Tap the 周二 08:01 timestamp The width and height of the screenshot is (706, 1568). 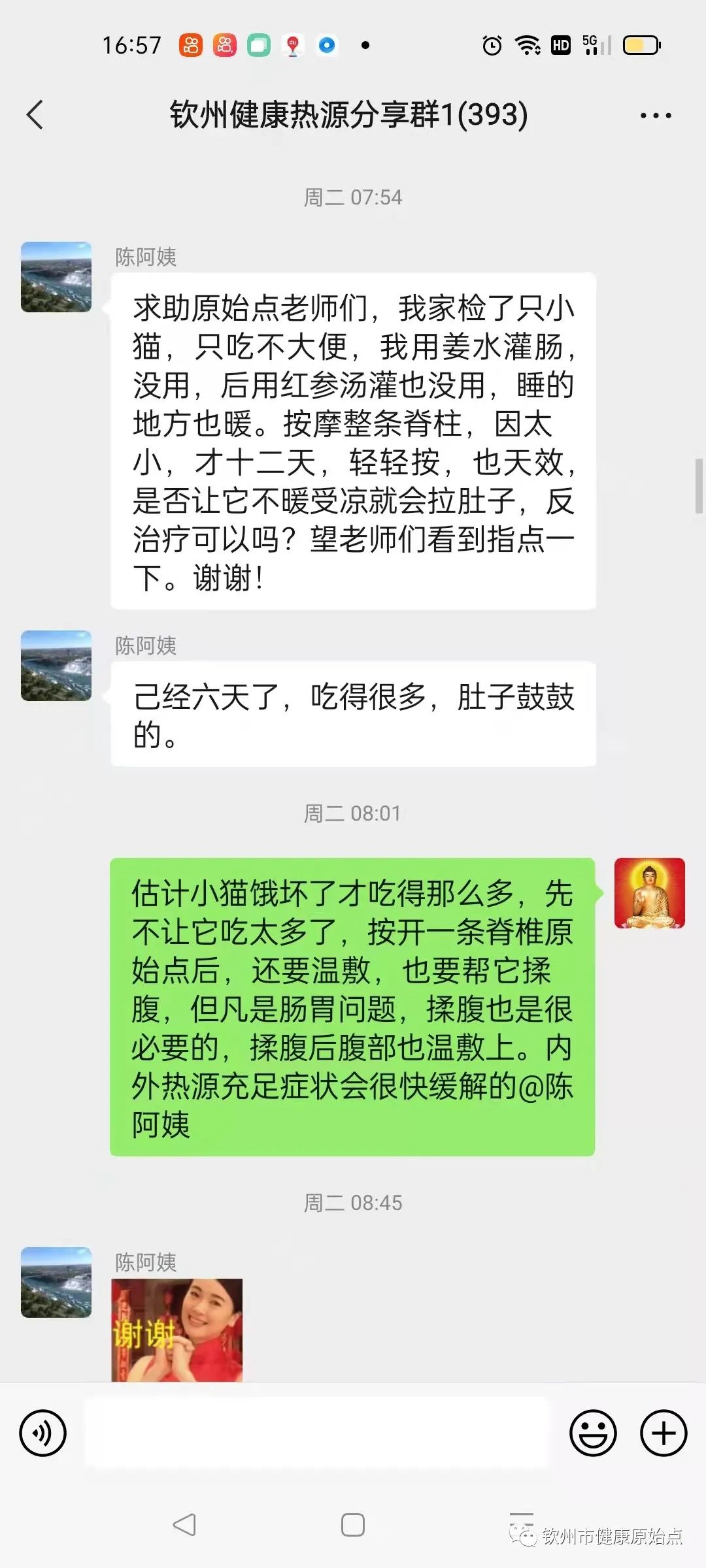pyautogui.click(x=353, y=813)
